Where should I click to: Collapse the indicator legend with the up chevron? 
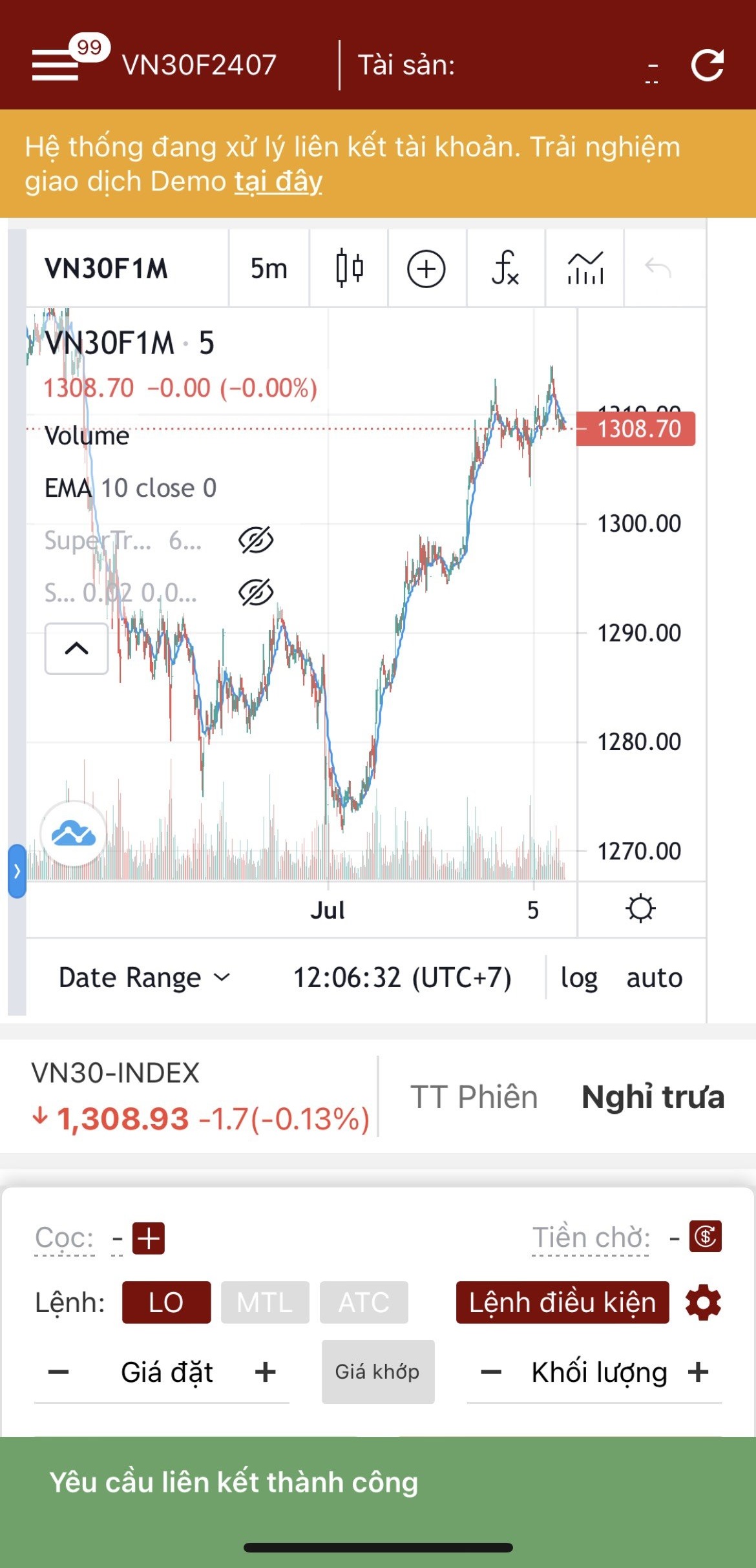click(76, 649)
